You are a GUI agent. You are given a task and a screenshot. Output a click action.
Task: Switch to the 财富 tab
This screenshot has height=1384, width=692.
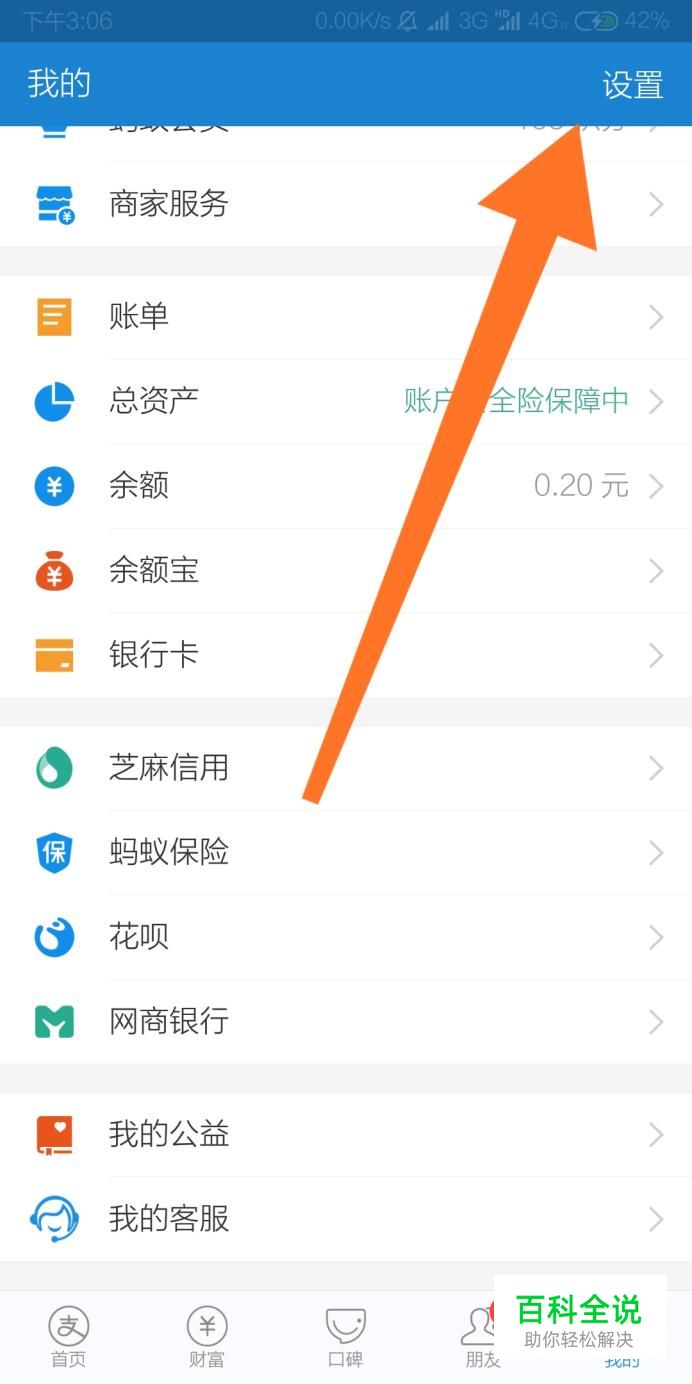(x=207, y=1337)
